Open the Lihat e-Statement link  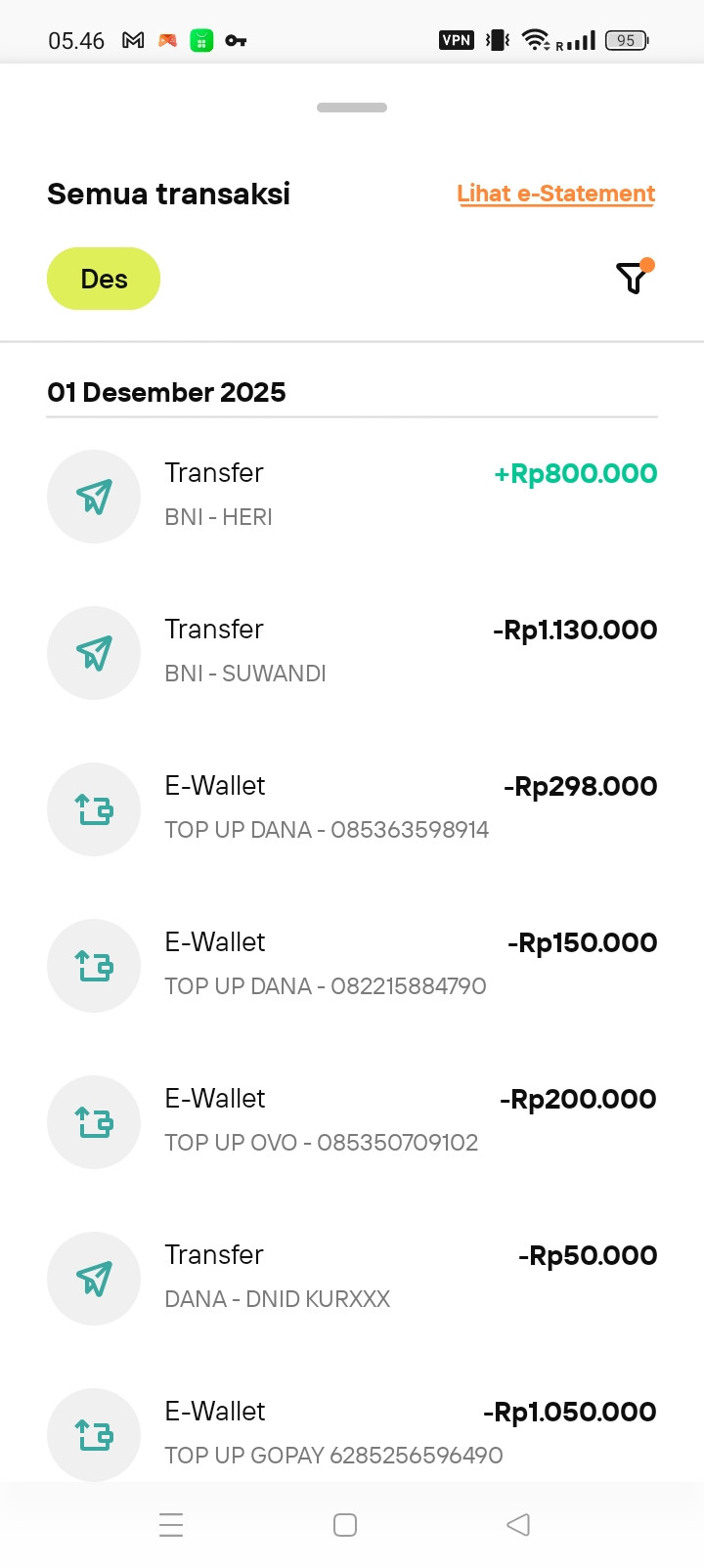tap(555, 194)
